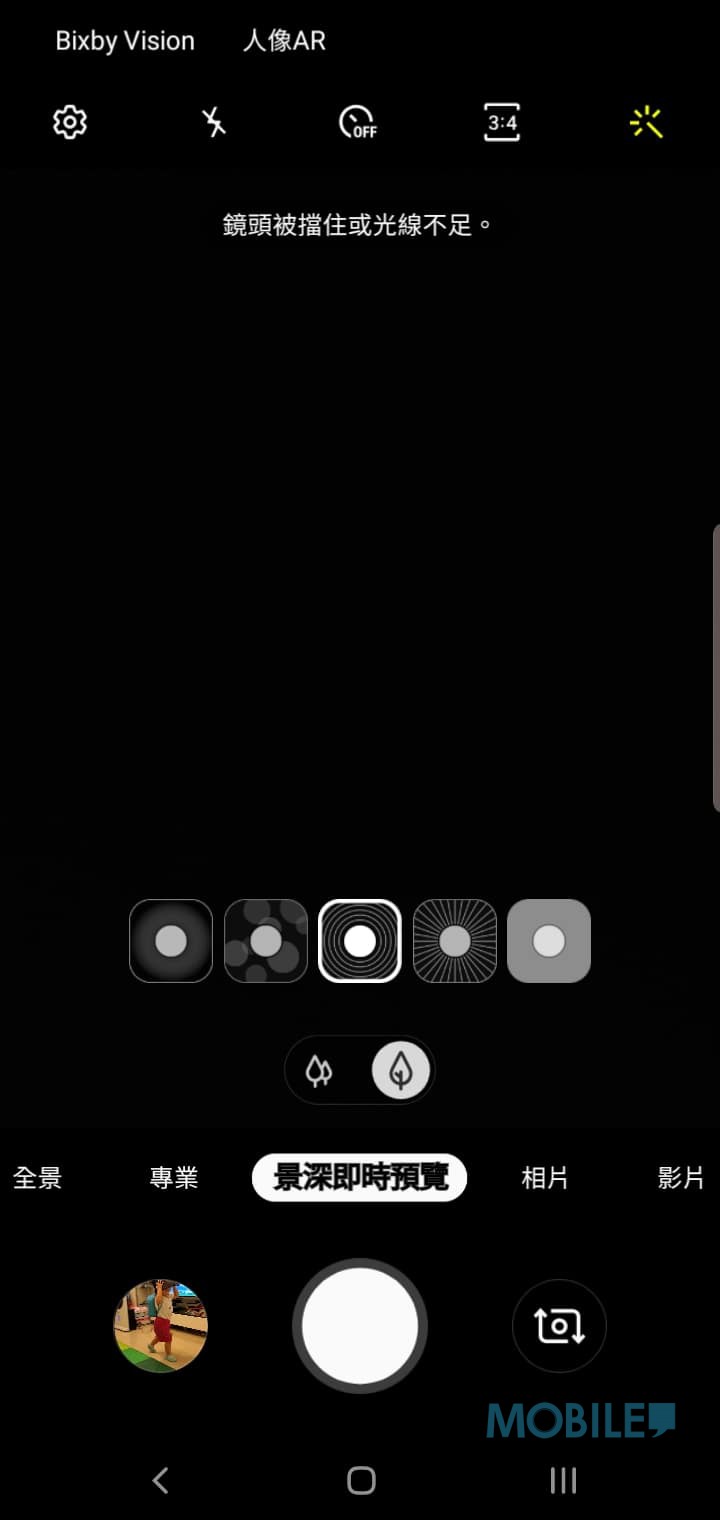Screen dimensions: 720x1520
Task: Open Bixby Vision
Action: click(x=125, y=41)
